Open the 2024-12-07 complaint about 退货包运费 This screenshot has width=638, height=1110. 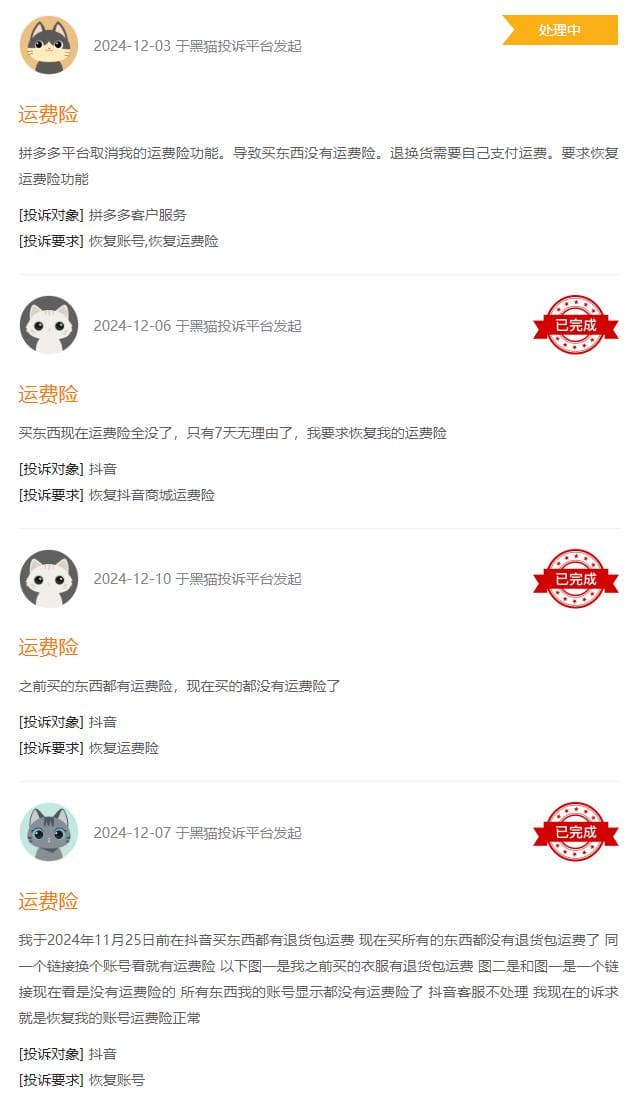[48, 901]
